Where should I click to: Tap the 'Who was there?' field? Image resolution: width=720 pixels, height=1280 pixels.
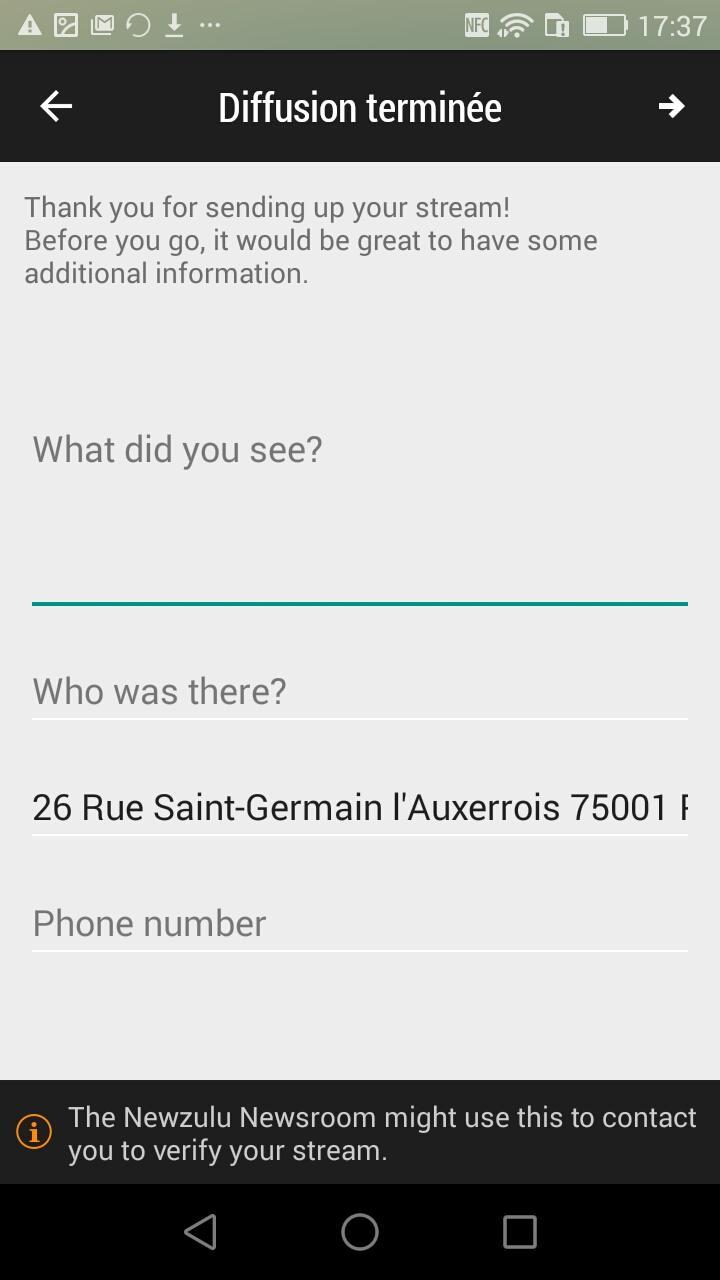click(x=359, y=691)
